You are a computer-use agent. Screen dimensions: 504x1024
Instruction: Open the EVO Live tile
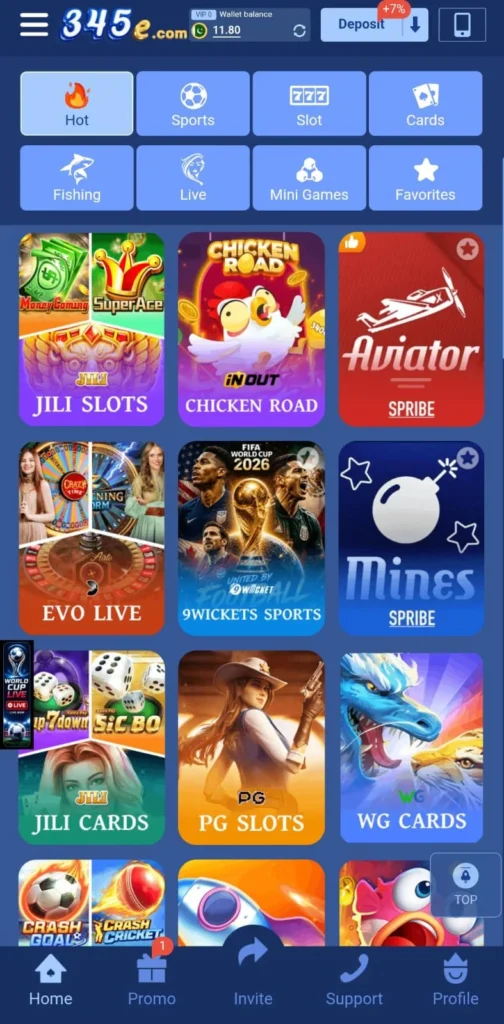click(91, 538)
